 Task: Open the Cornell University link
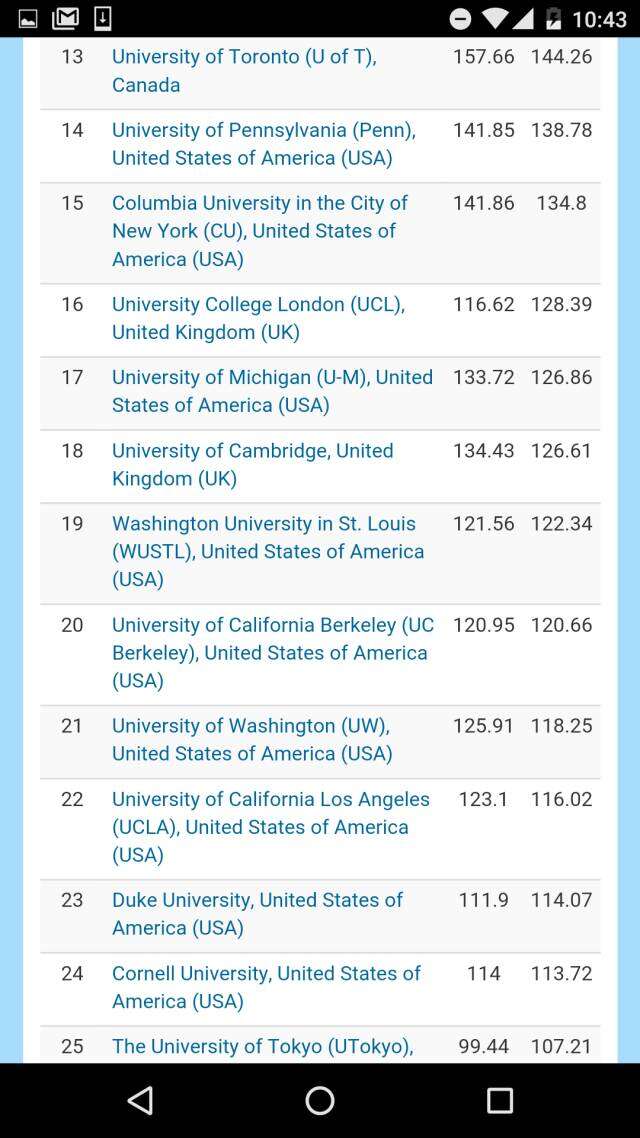tap(266, 974)
